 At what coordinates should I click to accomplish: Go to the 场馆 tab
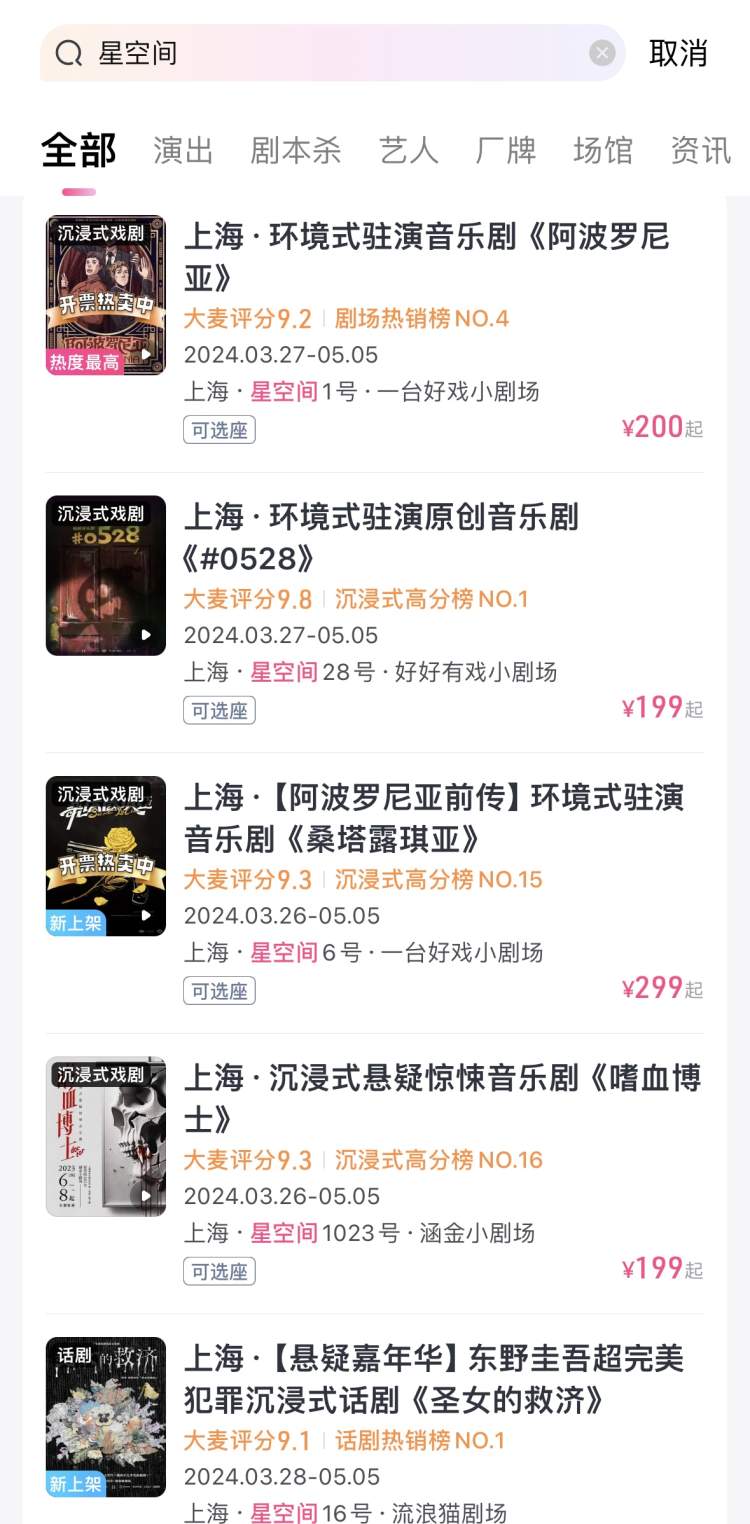click(603, 151)
